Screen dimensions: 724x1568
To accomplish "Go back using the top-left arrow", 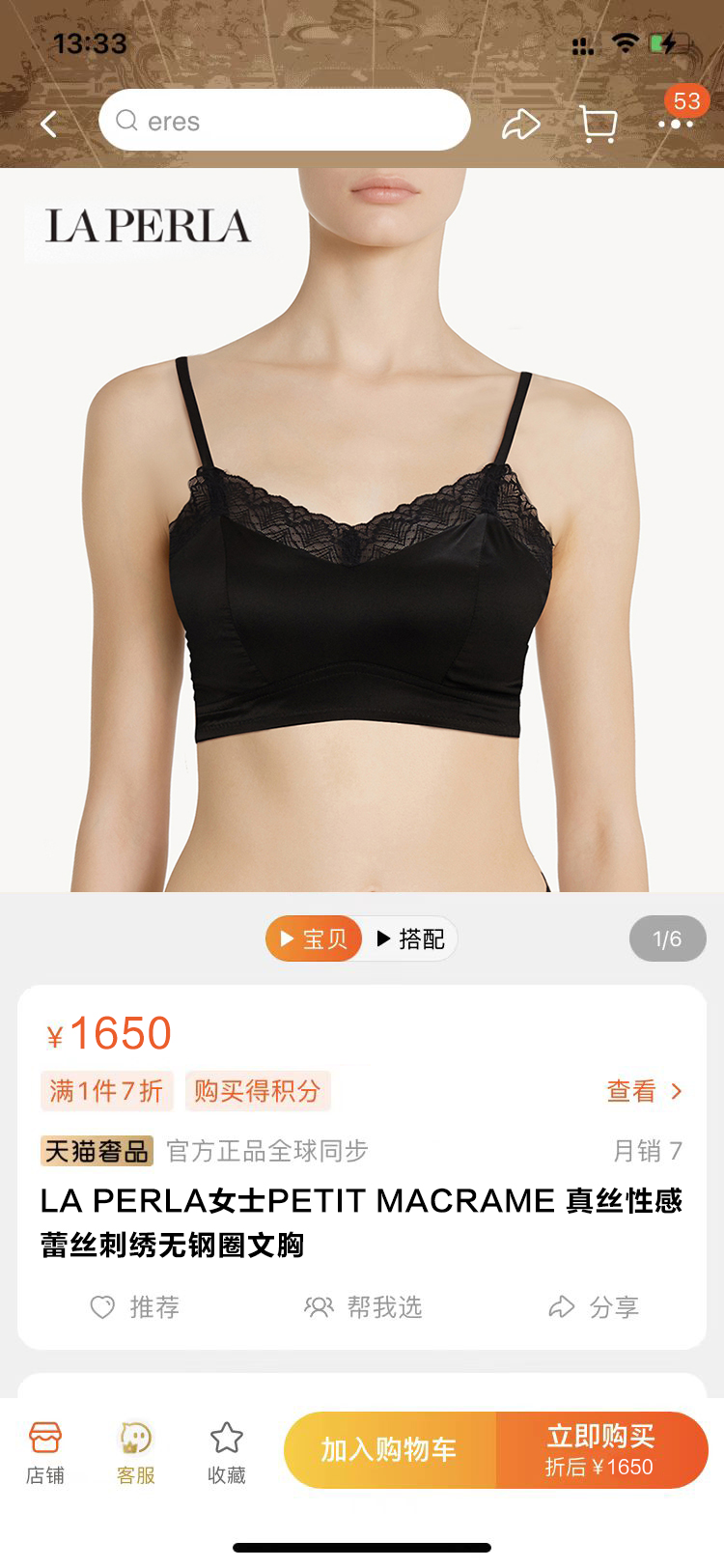I will [49, 124].
